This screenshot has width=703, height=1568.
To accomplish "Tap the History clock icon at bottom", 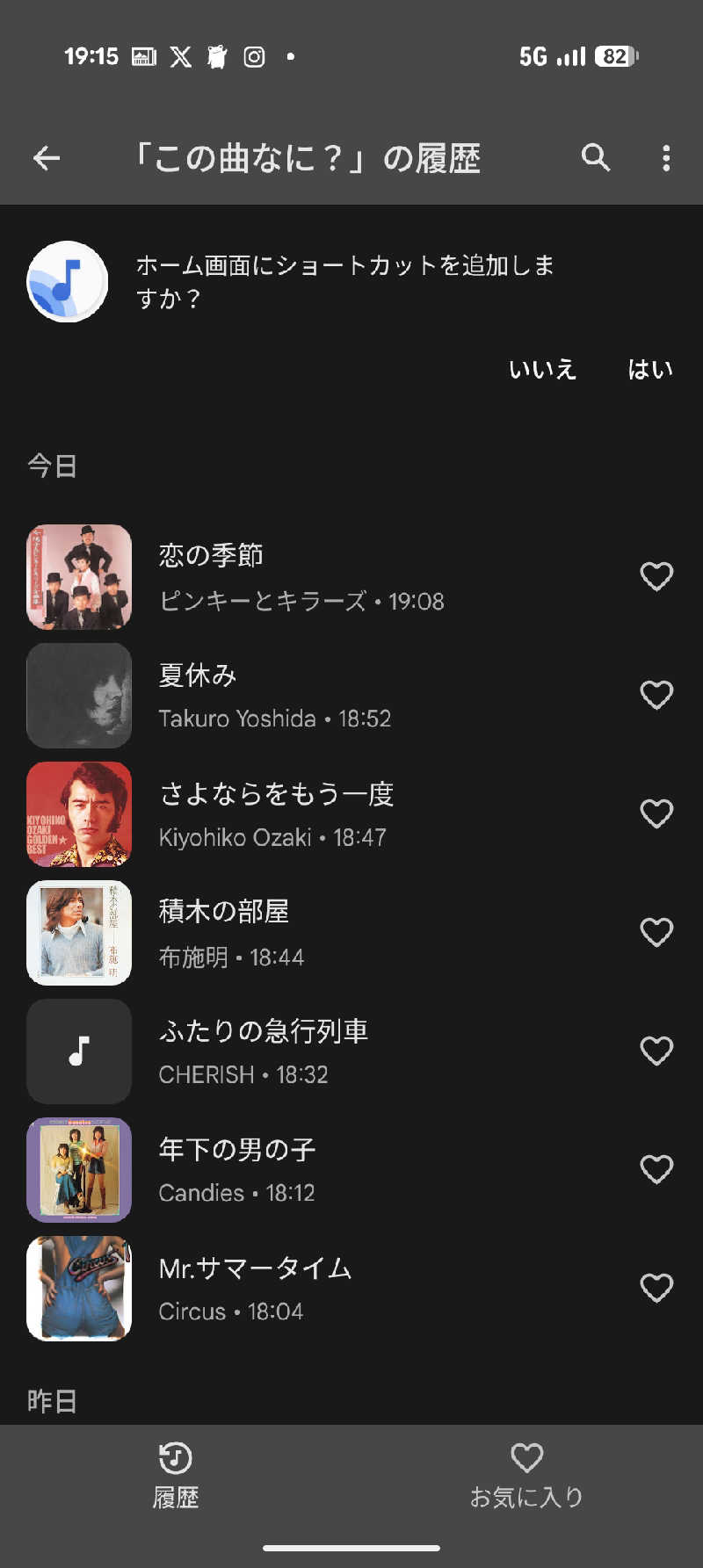I will pos(175,1456).
